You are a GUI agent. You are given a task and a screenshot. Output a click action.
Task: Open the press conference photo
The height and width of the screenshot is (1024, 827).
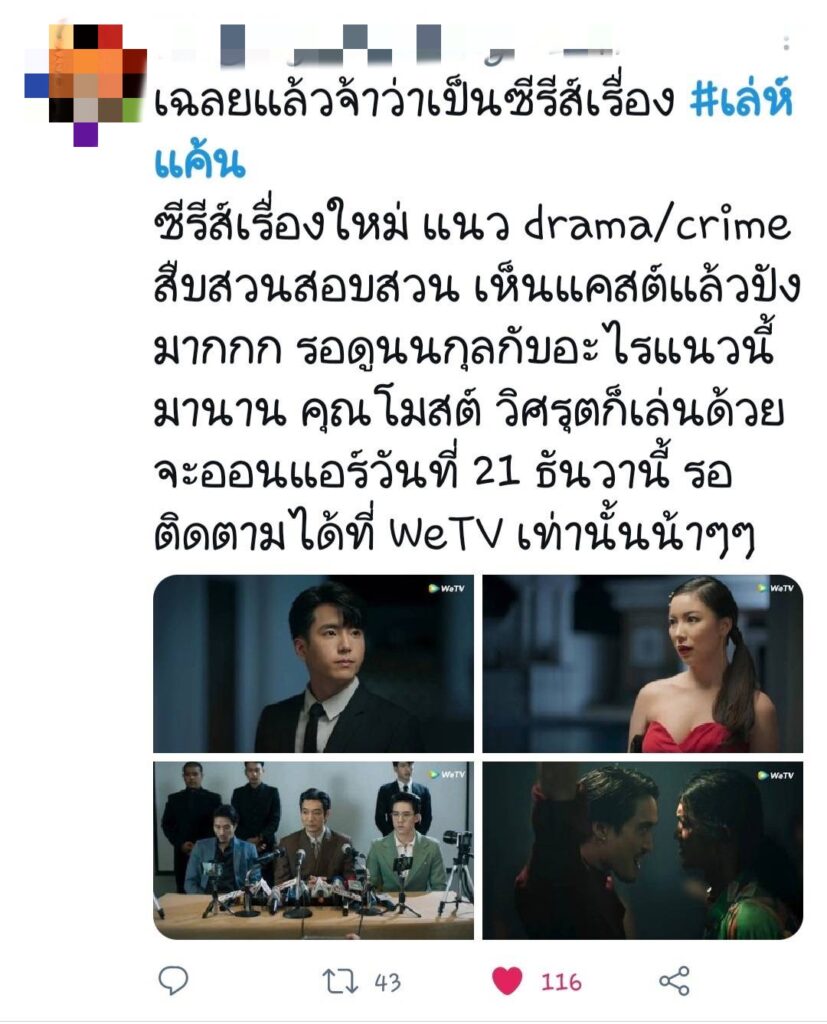313,850
